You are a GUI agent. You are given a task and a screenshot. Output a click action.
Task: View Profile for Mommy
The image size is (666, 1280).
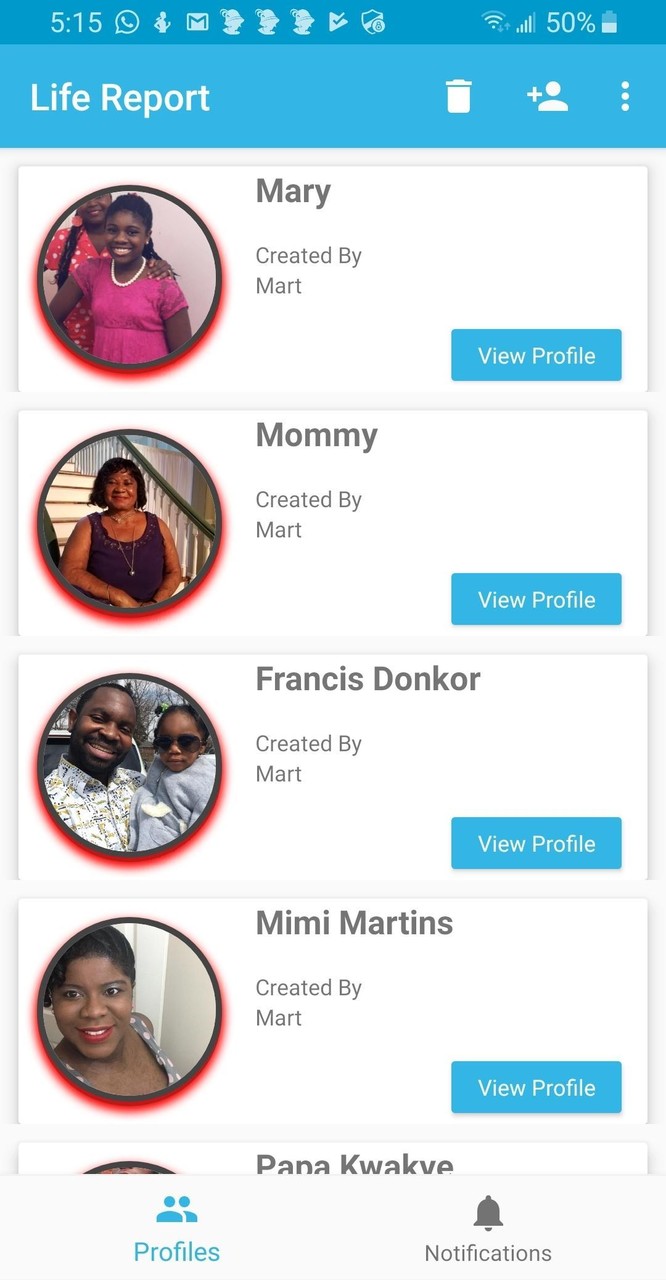tap(536, 599)
